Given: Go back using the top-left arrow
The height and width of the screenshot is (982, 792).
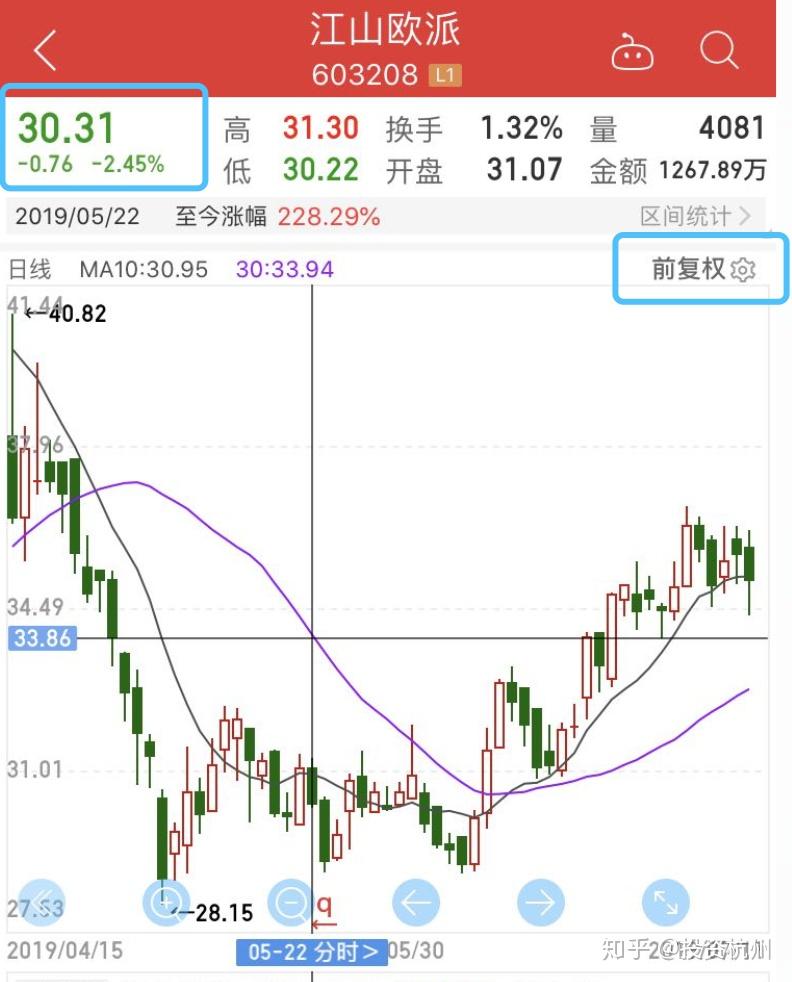Looking at the screenshot, I should coord(45,50).
